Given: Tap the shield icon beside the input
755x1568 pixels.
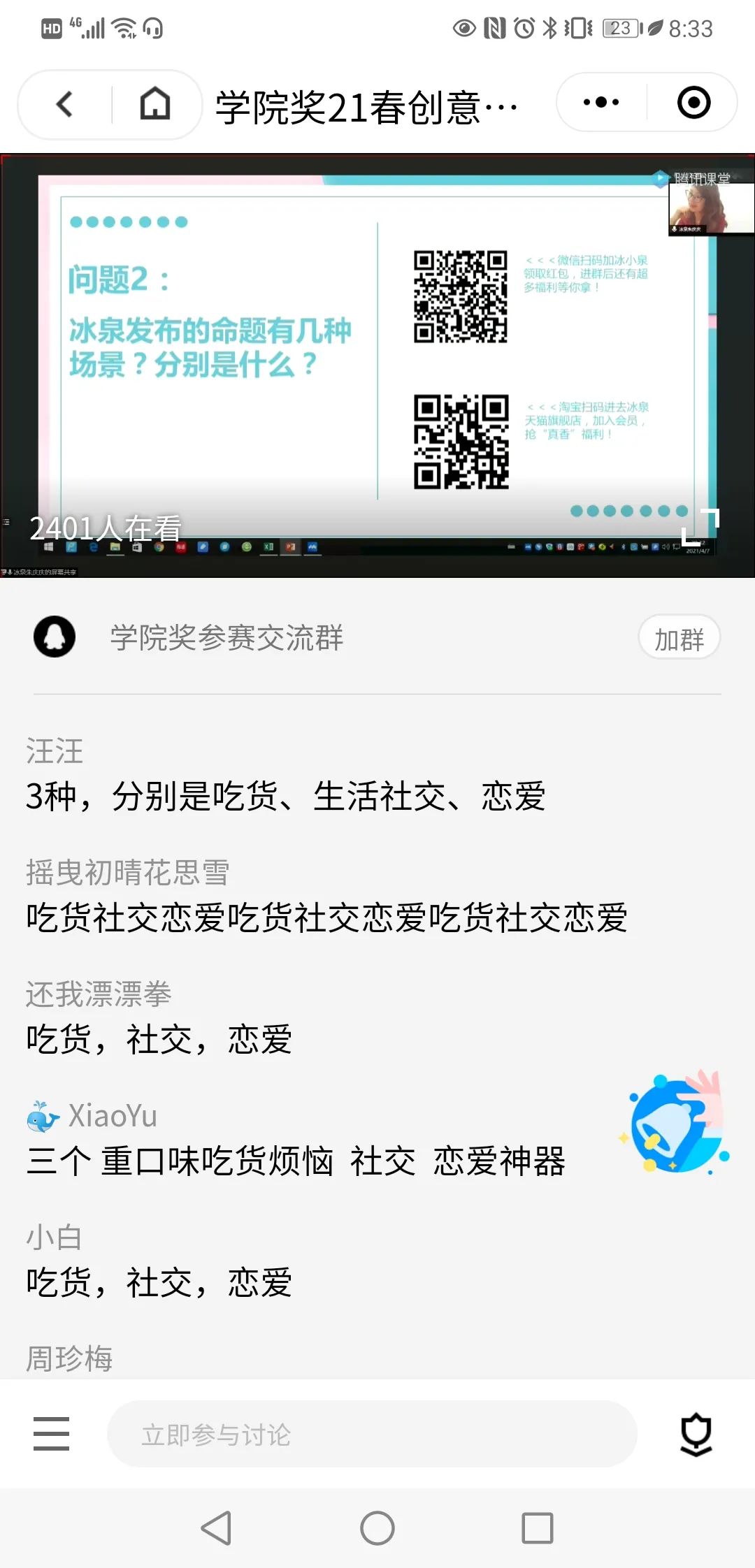Looking at the screenshot, I should click(696, 1435).
